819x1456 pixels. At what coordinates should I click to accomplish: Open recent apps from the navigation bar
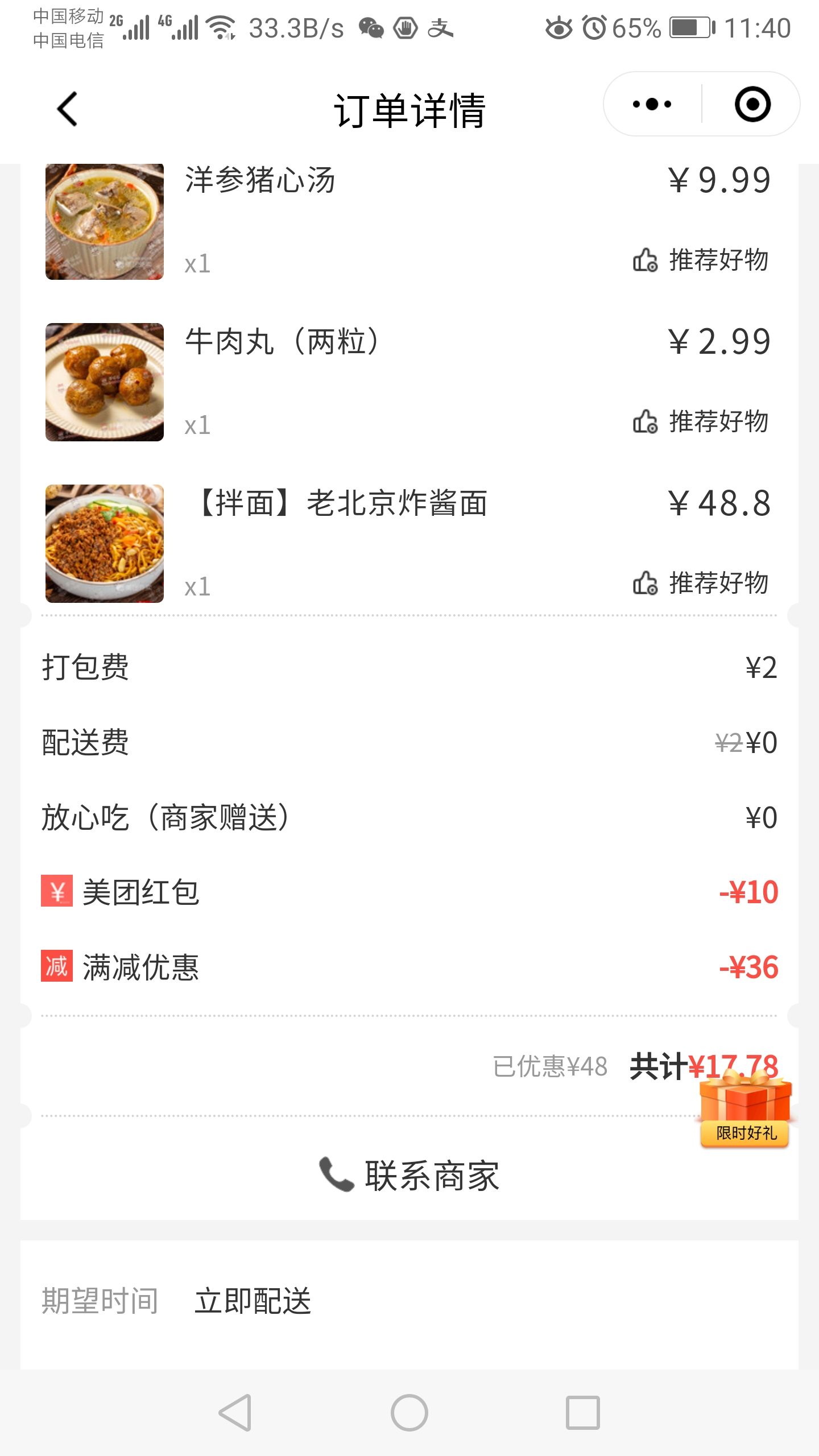582,1413
